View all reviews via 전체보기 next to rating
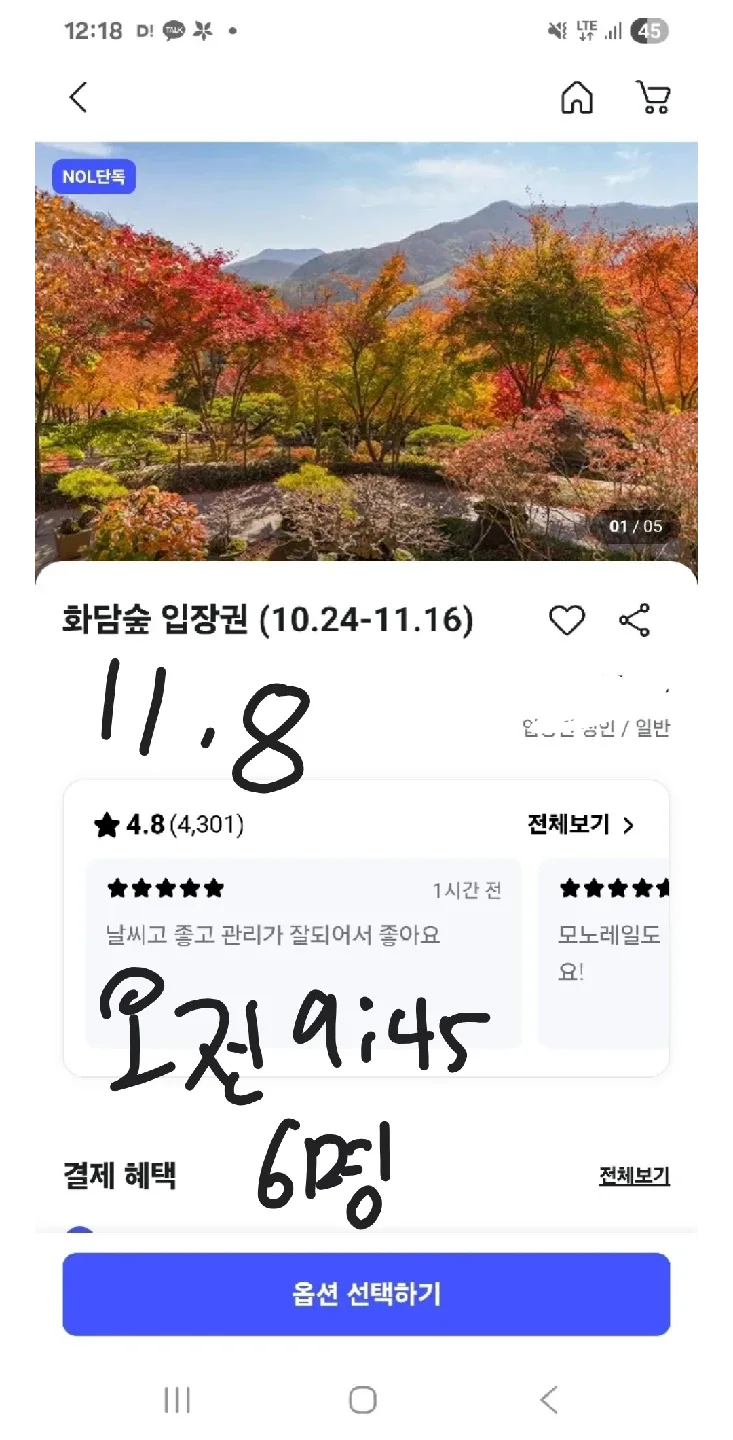733x1440 pixels. (581, 825)
